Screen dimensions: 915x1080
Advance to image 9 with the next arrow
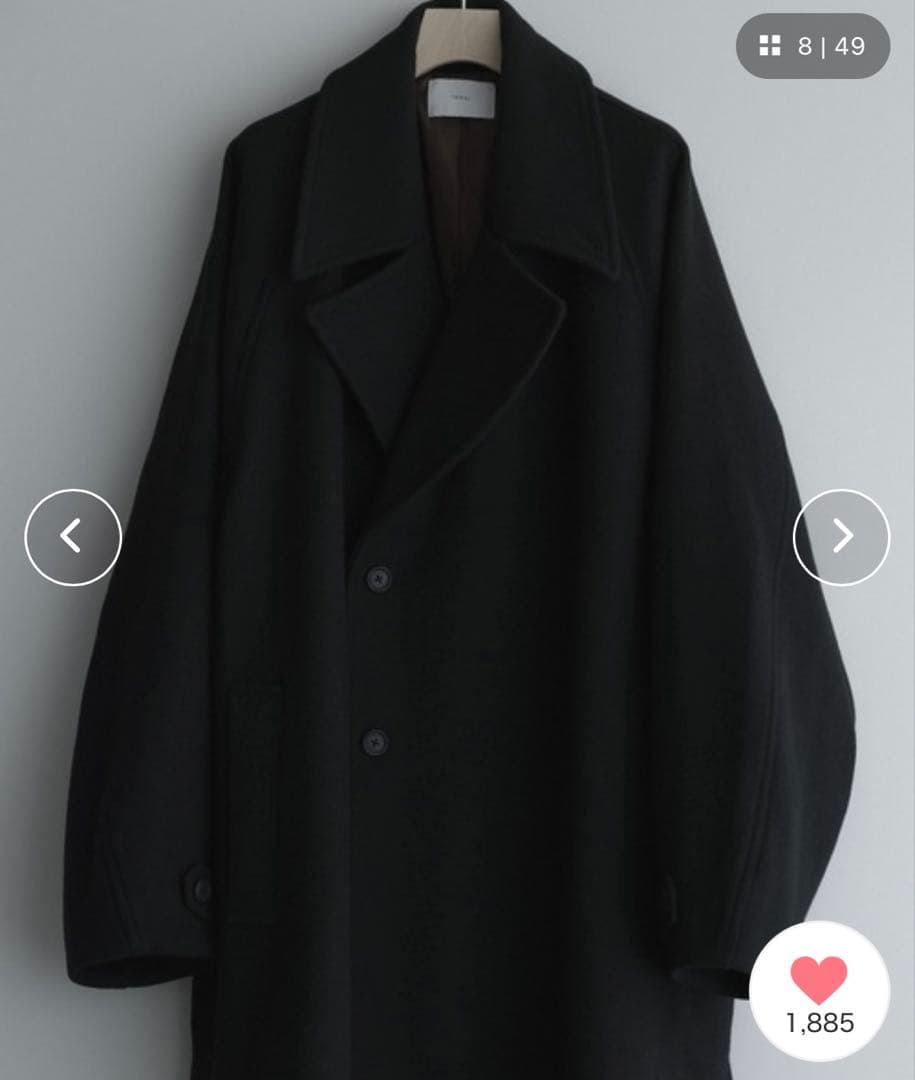pyautogui.click(x=843, y=536)
